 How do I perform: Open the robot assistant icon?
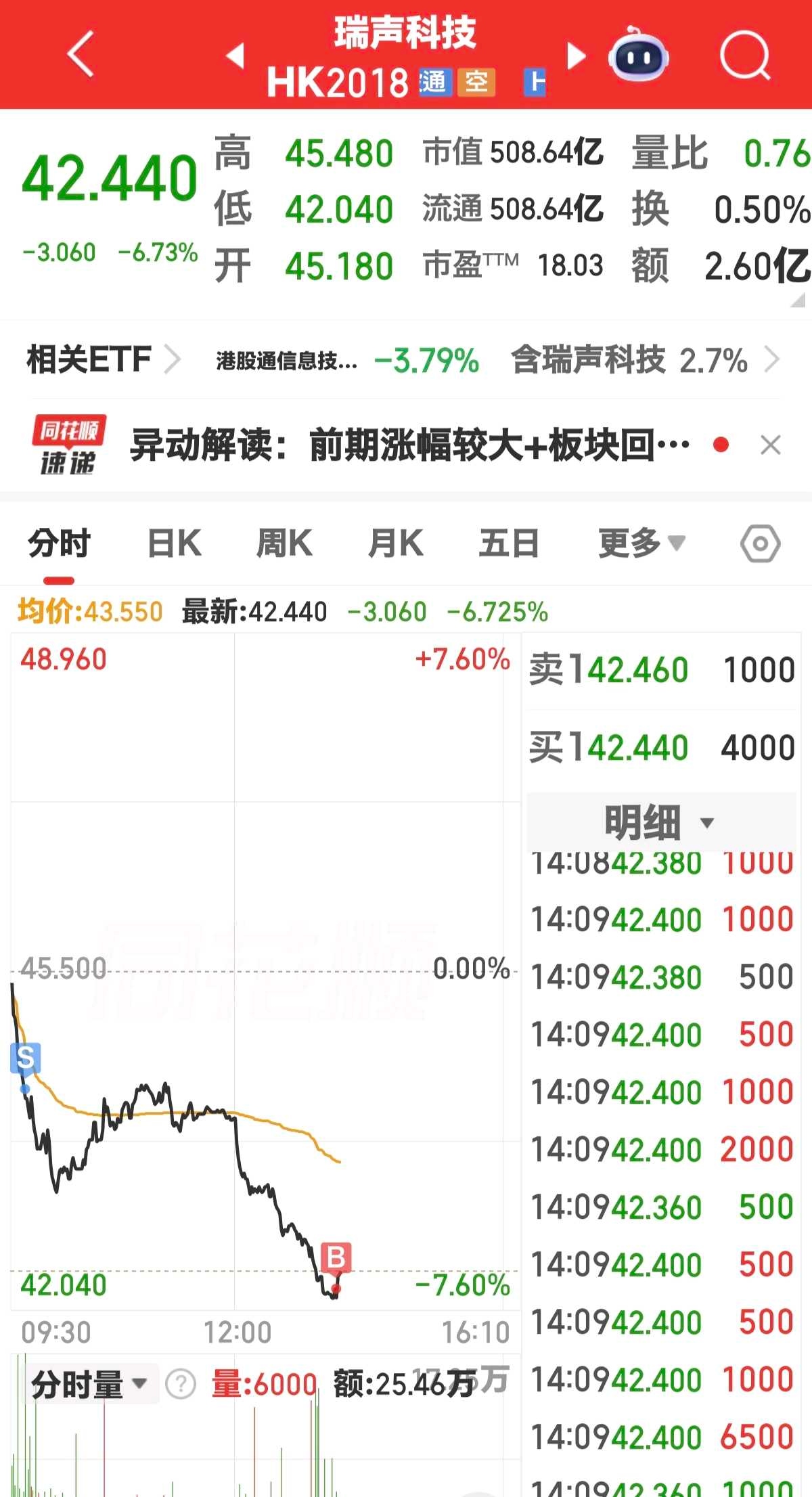coord(638,54)
